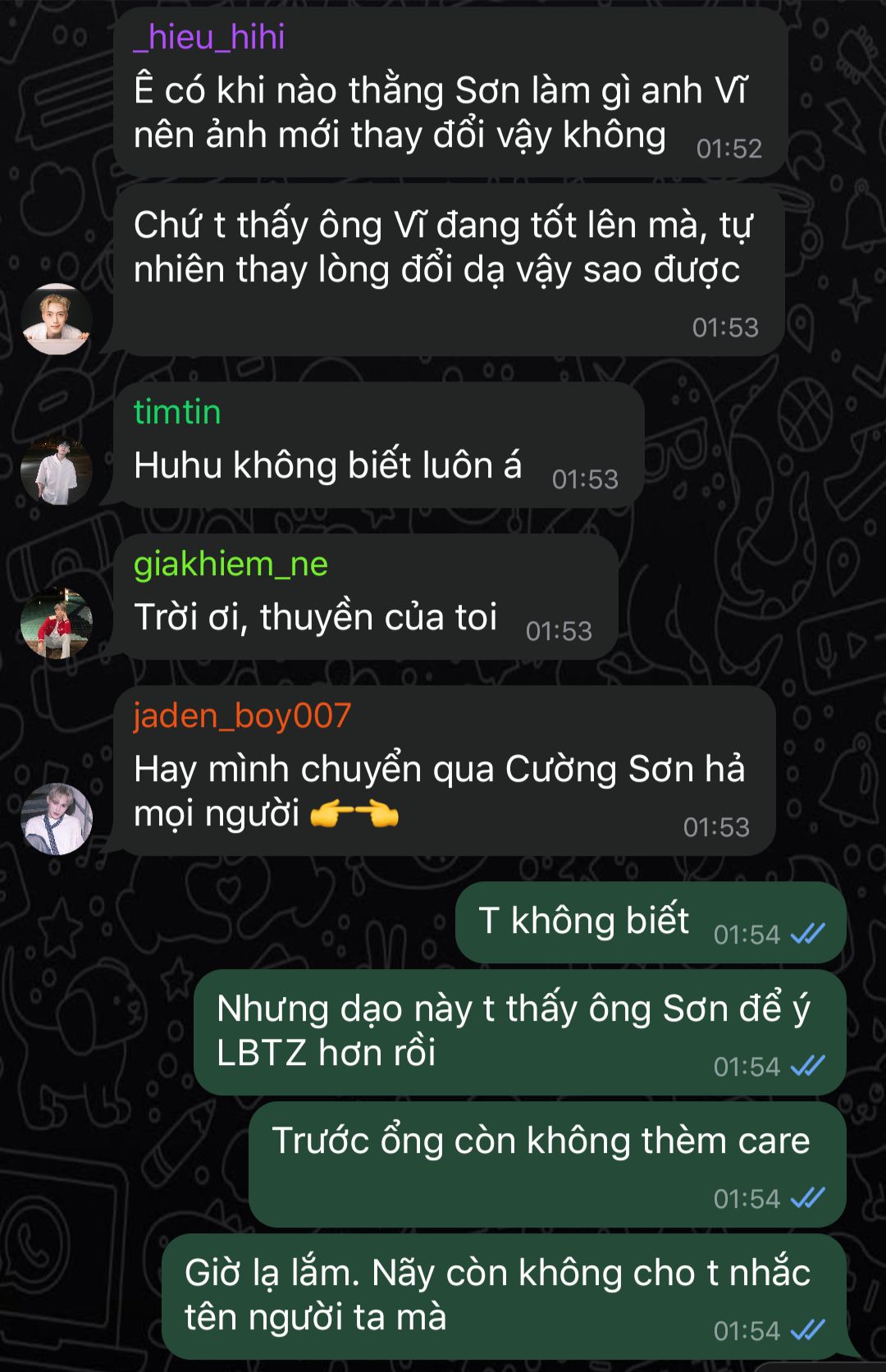Open timtin's profile from the sender name
The image size is (886, 1372).
pyautogui.click(x=177, y=412)
